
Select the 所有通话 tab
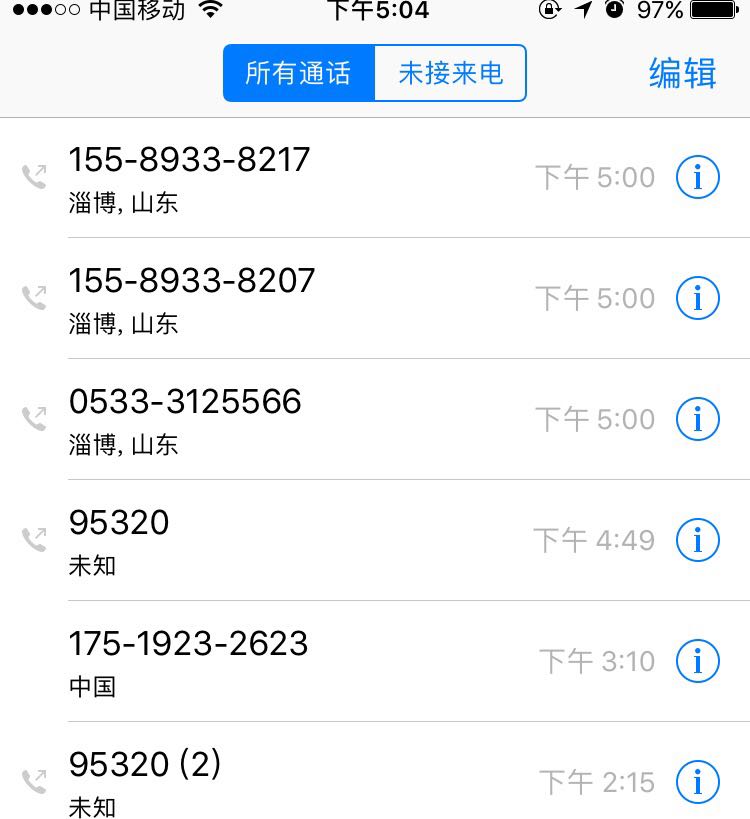pos(298,73)
